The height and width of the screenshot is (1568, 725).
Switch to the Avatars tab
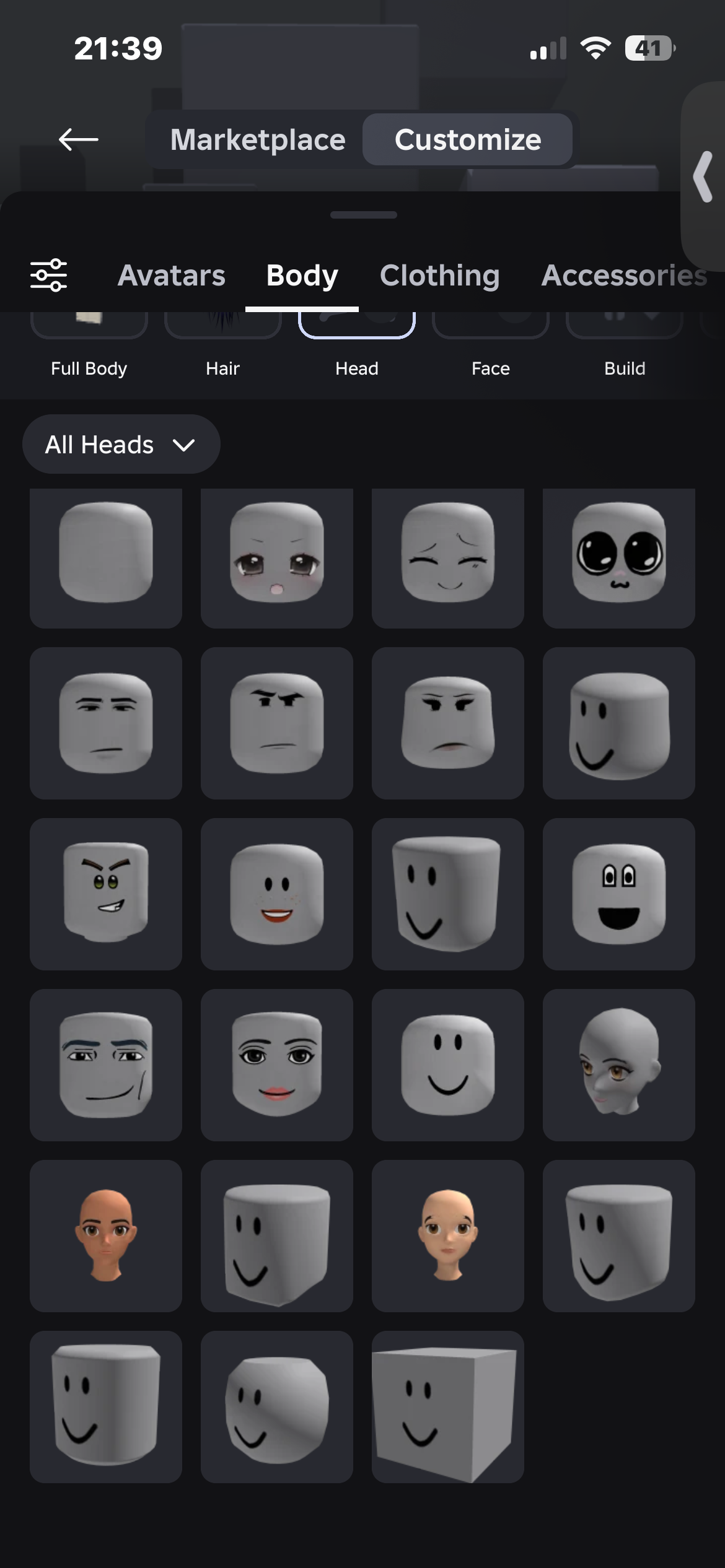(x=172, y=276)
